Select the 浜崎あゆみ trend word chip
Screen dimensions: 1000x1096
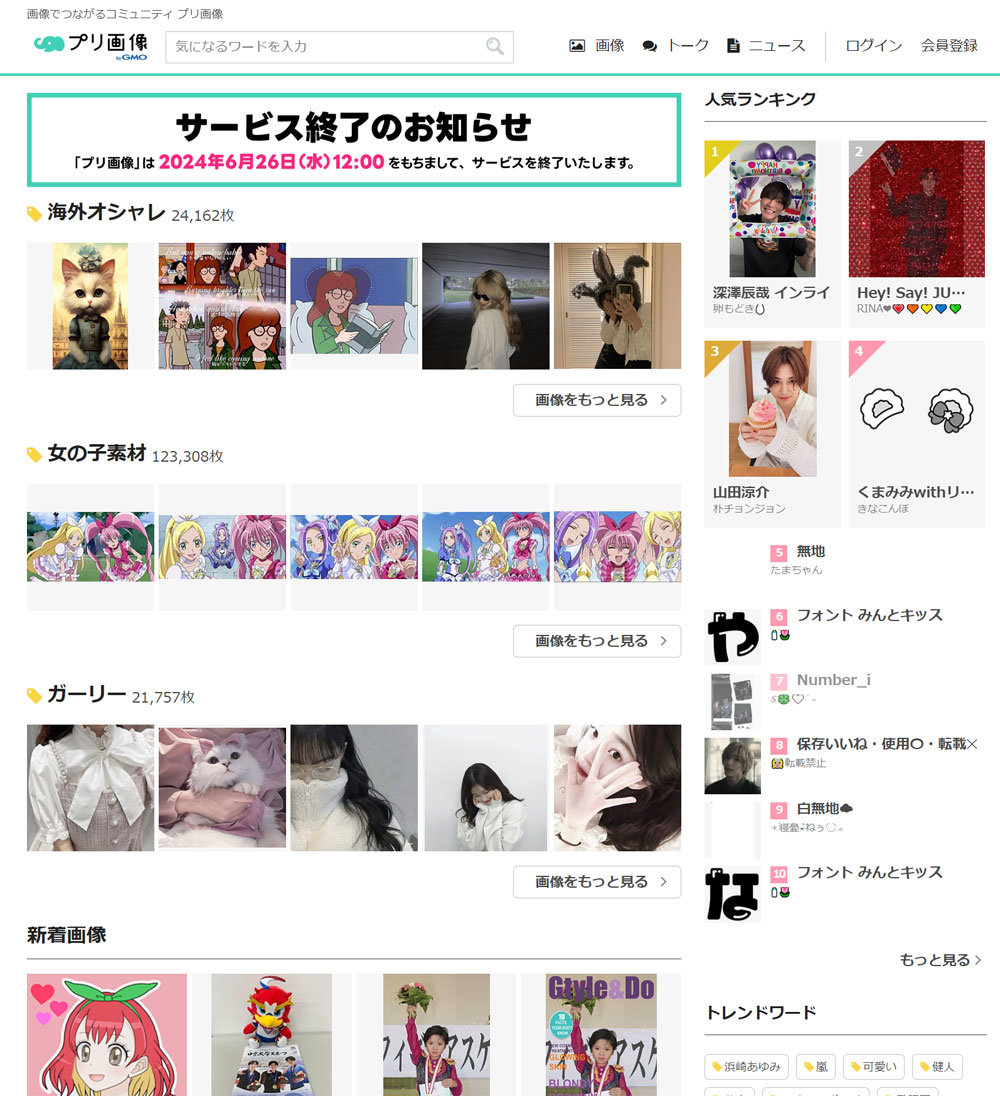(x=747, y=1067)
